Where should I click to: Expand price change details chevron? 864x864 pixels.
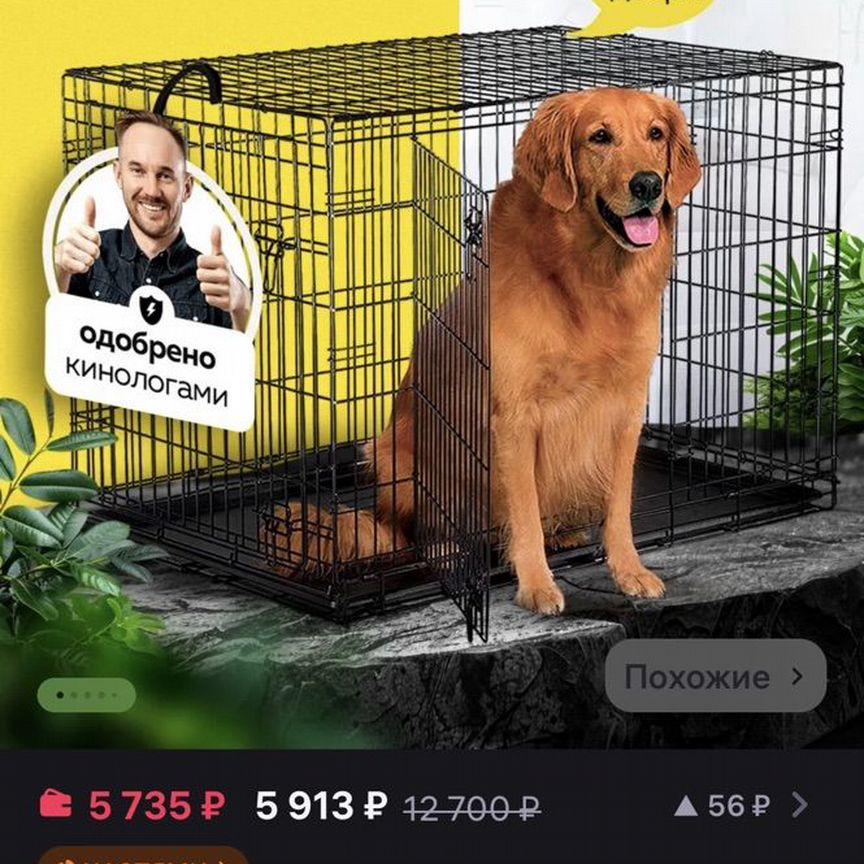[x=797, y=804]
